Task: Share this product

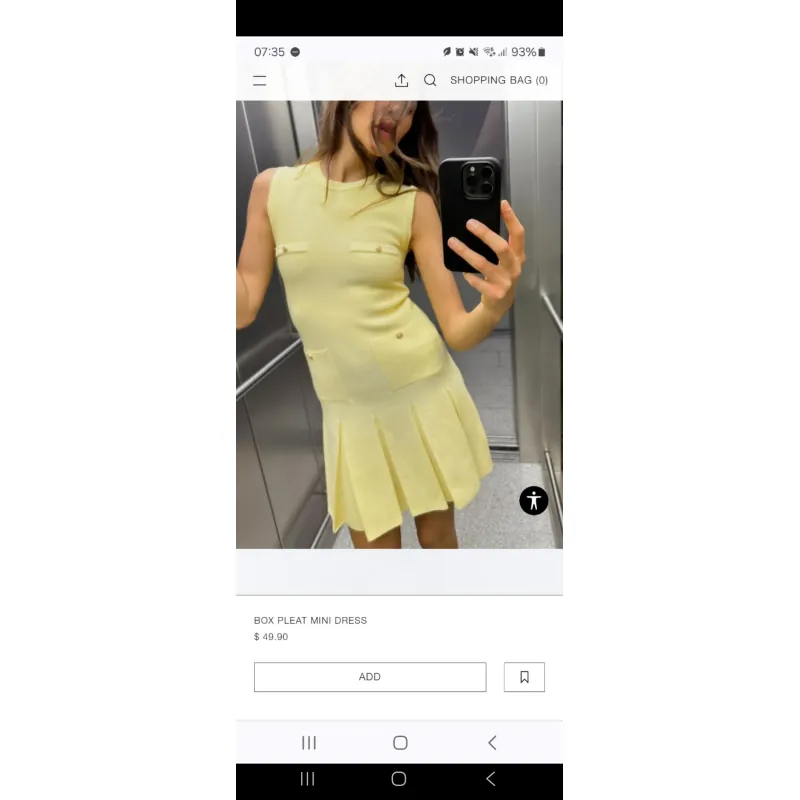Action: click(401, 81)
